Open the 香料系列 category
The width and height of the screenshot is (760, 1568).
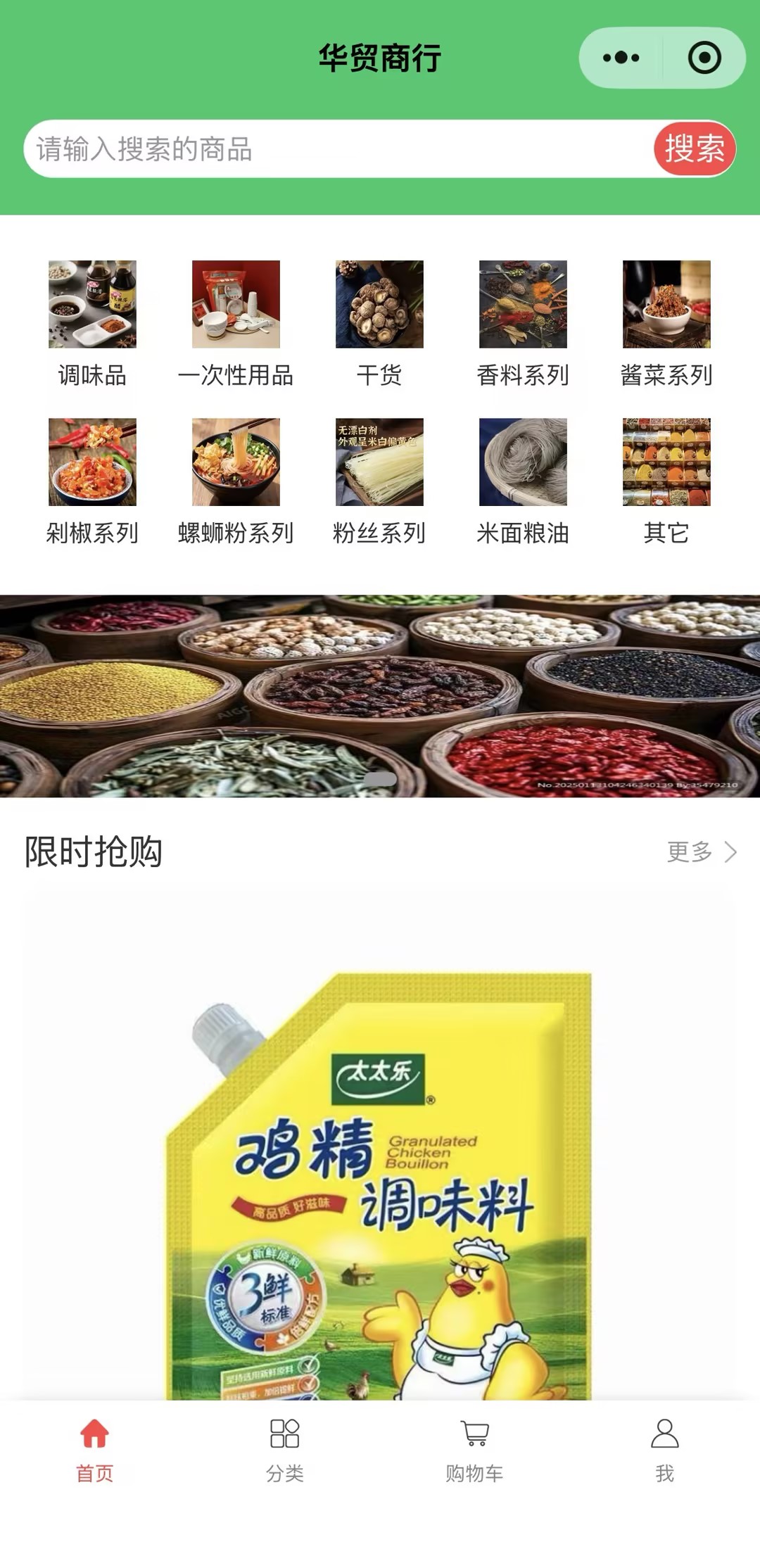click(x=523, y=324)
